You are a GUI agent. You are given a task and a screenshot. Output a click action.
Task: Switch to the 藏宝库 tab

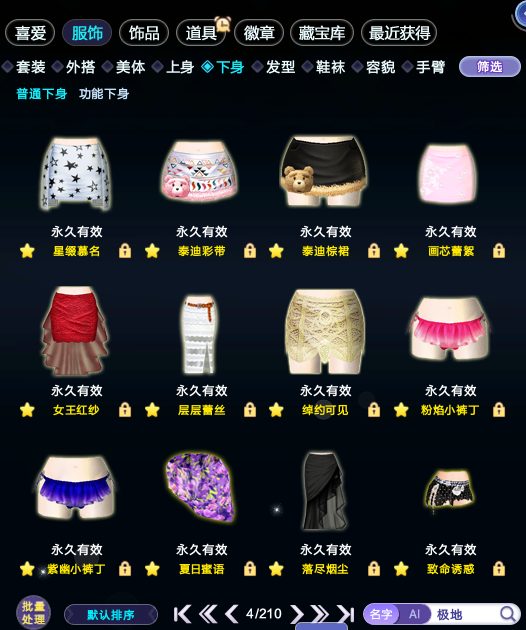(x=321, y=33)
